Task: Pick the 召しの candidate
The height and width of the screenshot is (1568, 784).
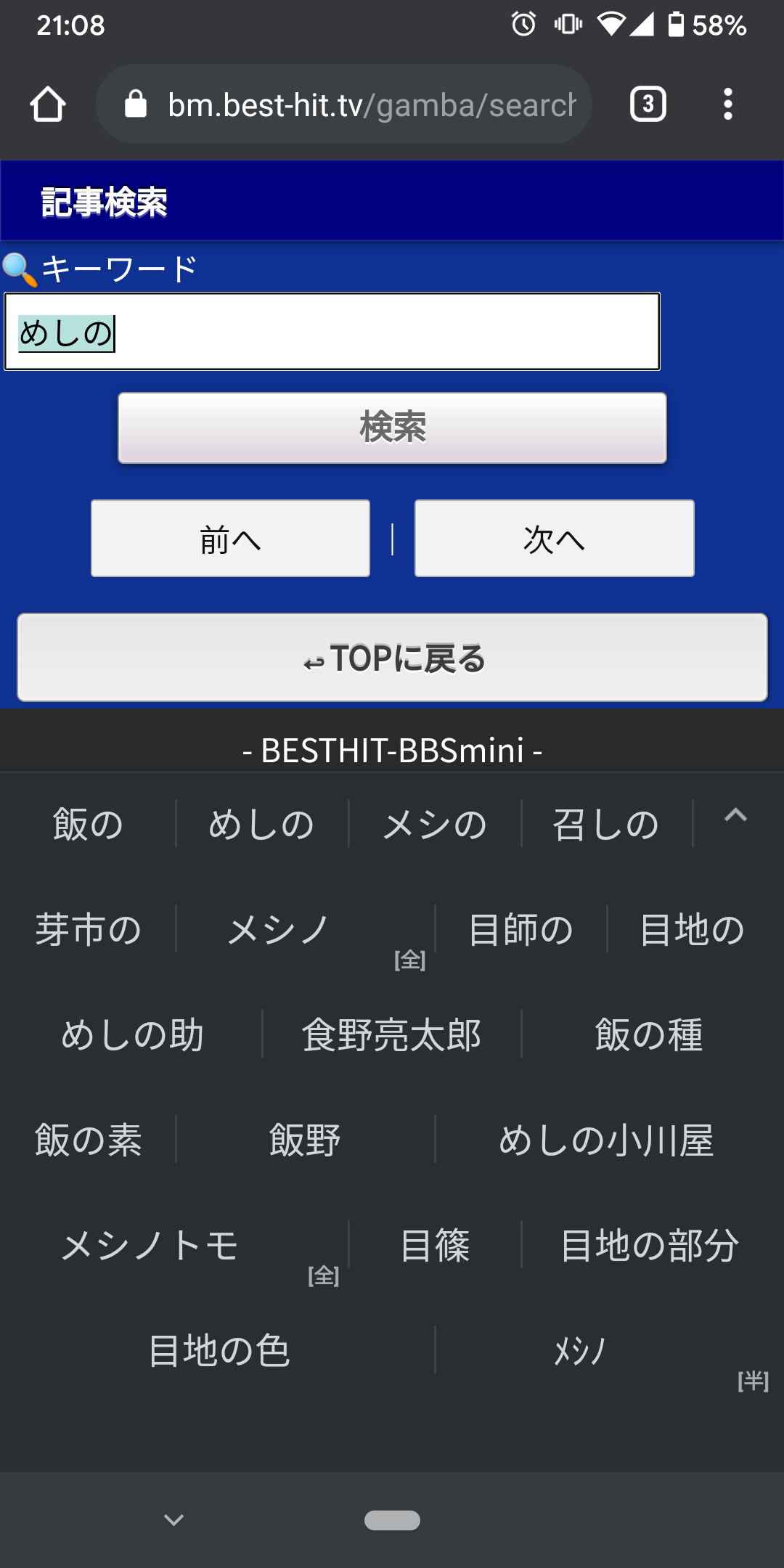Action: 606,824
